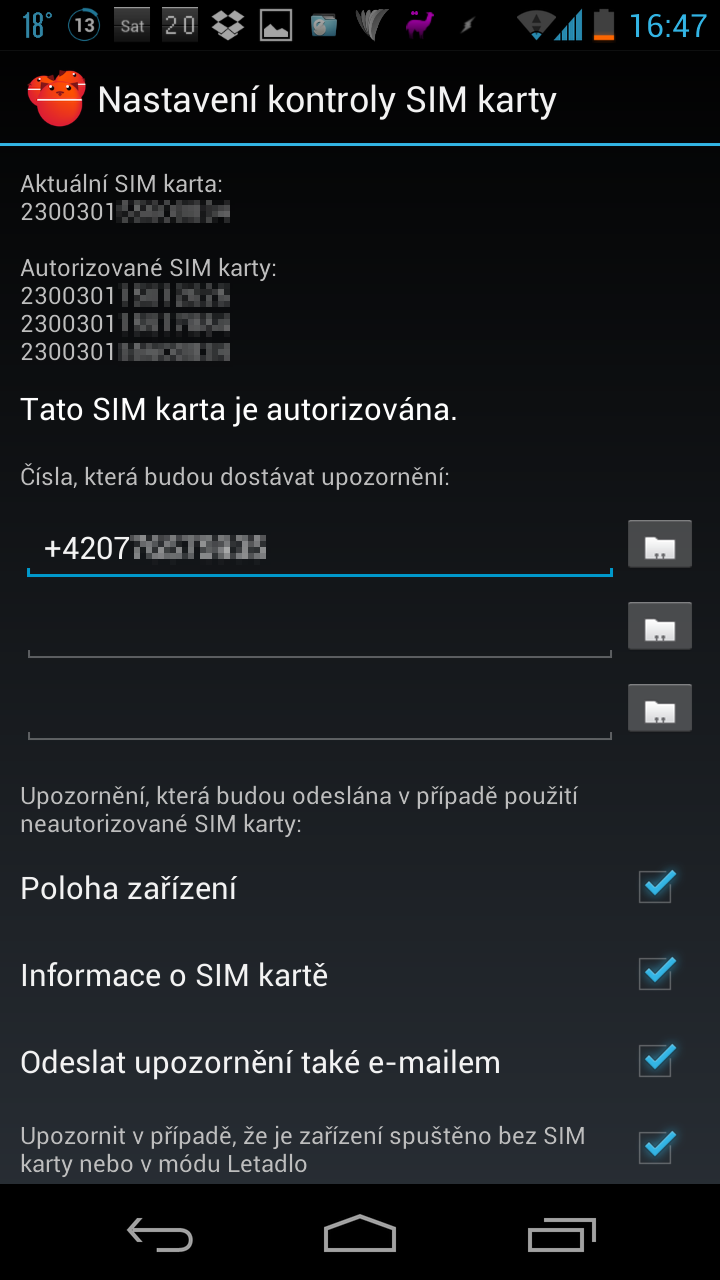Pick a contact for the first number field
This screenshot has height=1280, width=720.
point(660,545)
